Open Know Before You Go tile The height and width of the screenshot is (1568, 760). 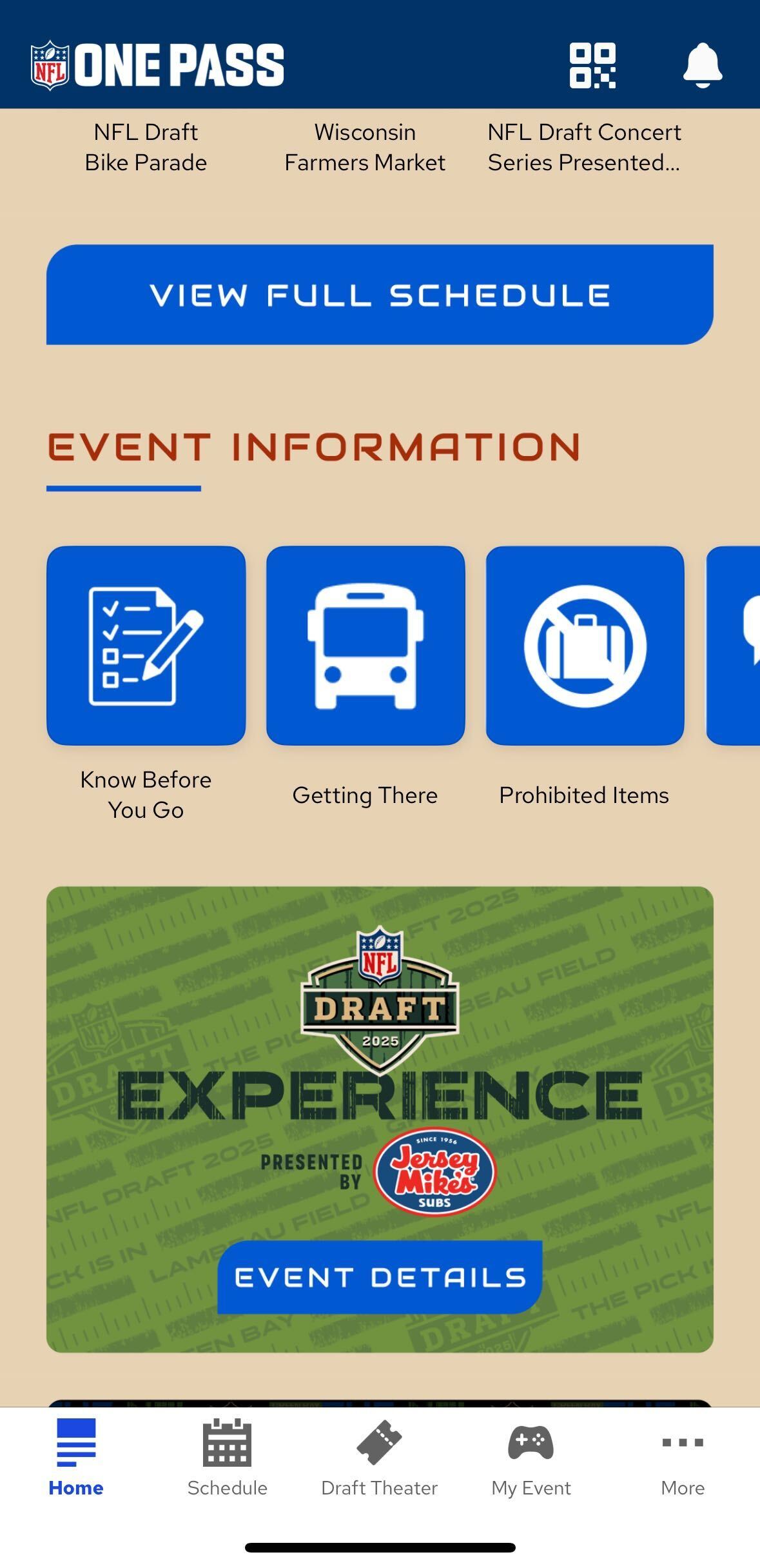[146, 646]
